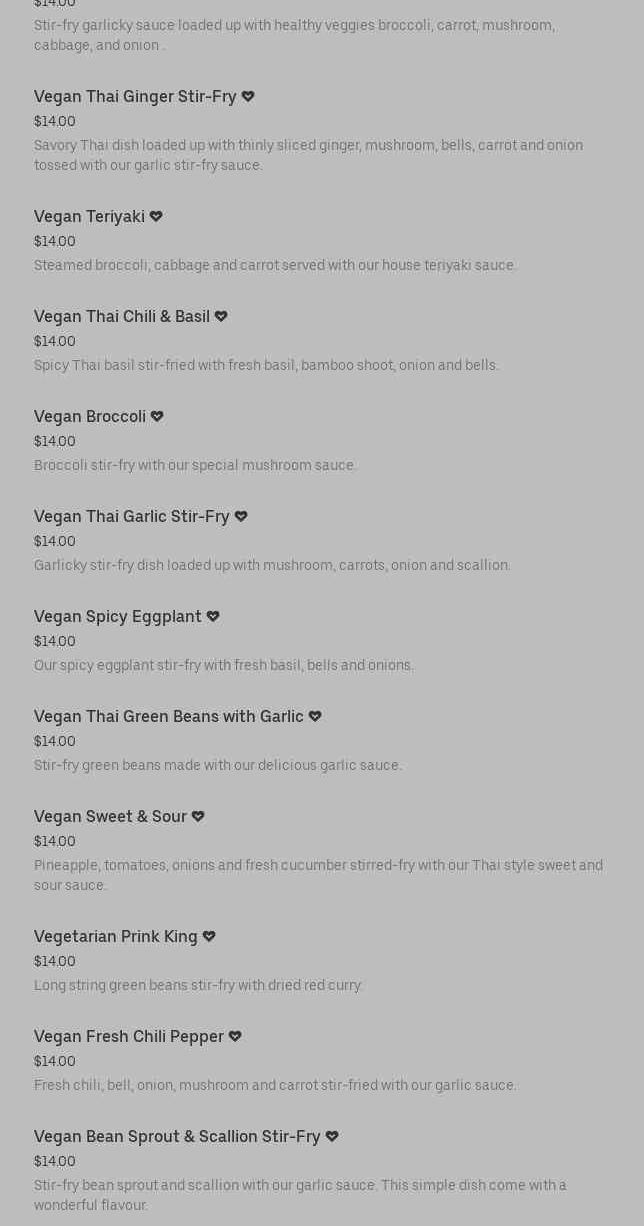Select the Vegan Teriyaki dish
Image resolution: width=644 pixels, height=1226 pixels.
[89, 216]
